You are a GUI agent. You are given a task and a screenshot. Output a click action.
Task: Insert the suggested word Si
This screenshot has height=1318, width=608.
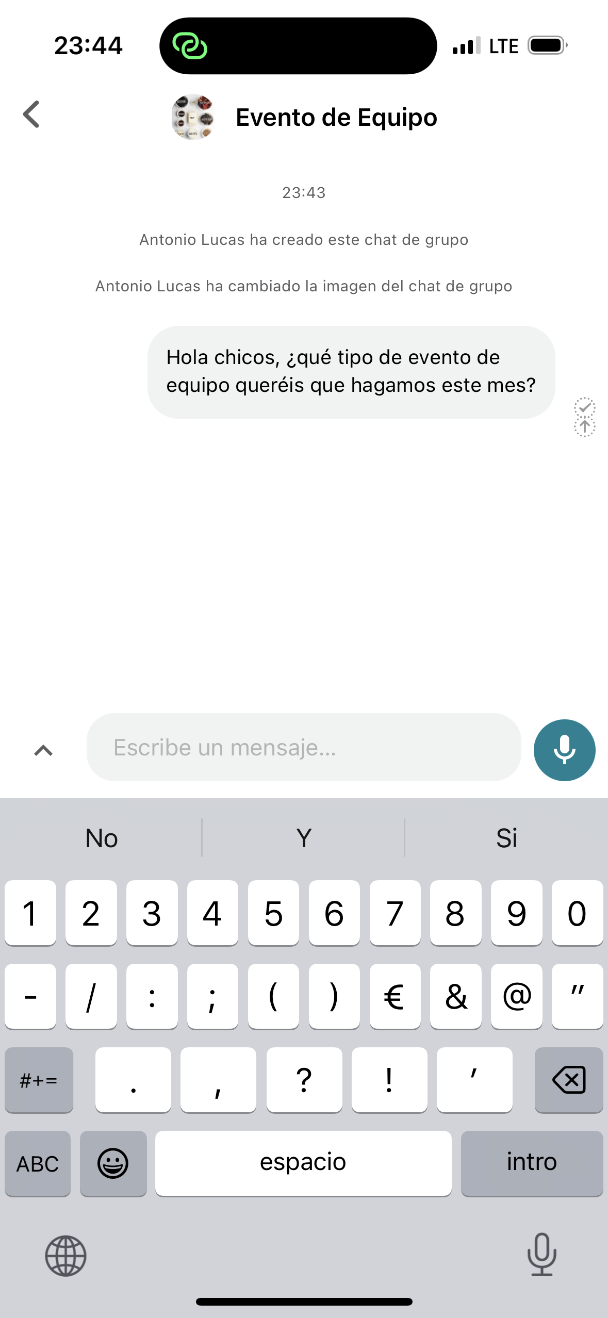point(506,838)
